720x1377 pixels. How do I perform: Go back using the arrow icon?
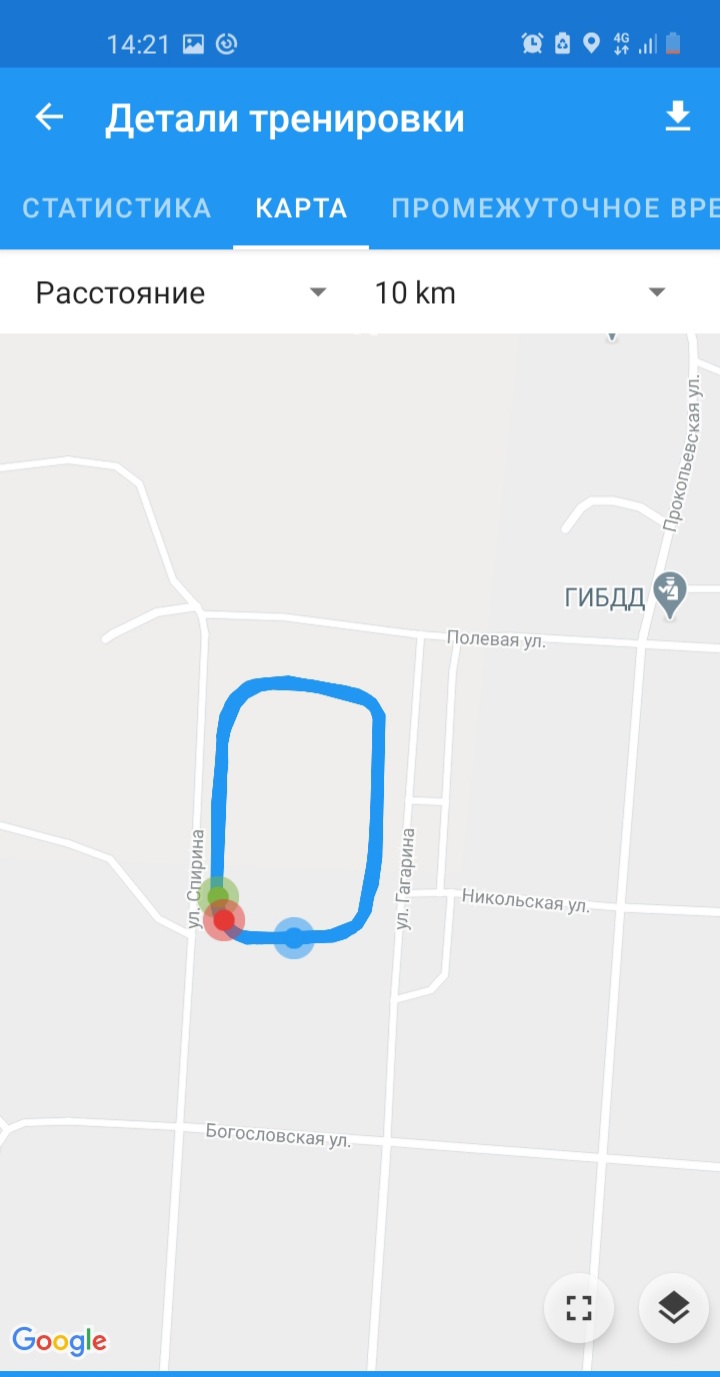click(49, 118)
